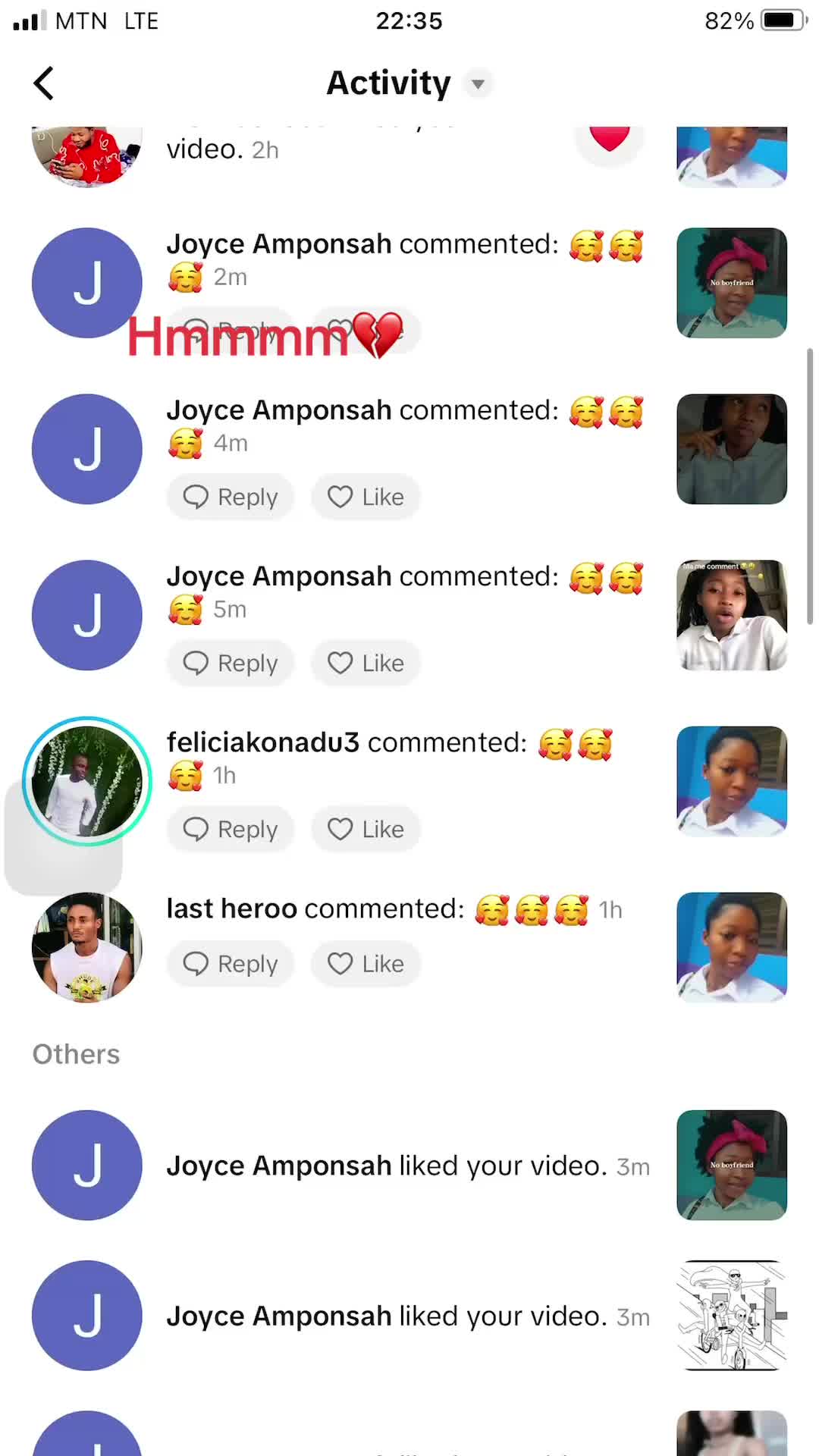The width and height of the screenshot is (819, 1456).
Task: Reply to feliciakonadu3's comment
Action: [x=231, y=830]
